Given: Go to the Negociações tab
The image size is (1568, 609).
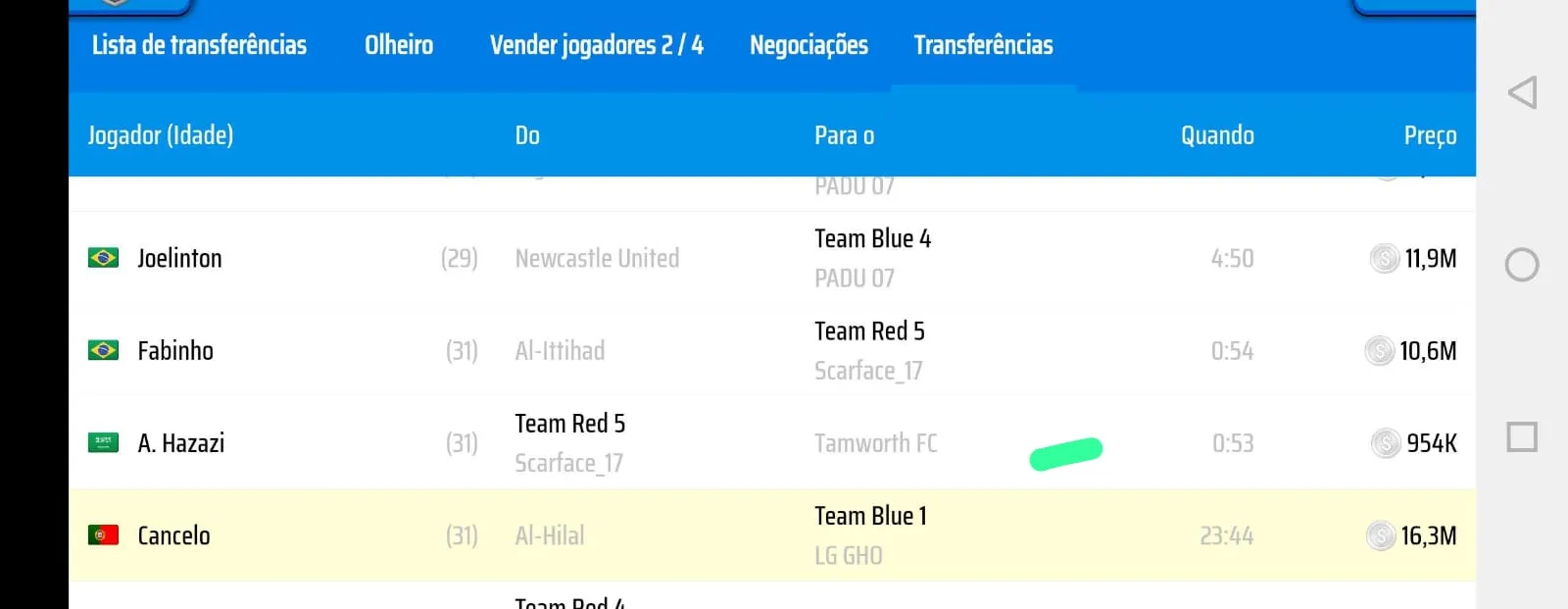Looking at the screenshot, I should (808, 45).
